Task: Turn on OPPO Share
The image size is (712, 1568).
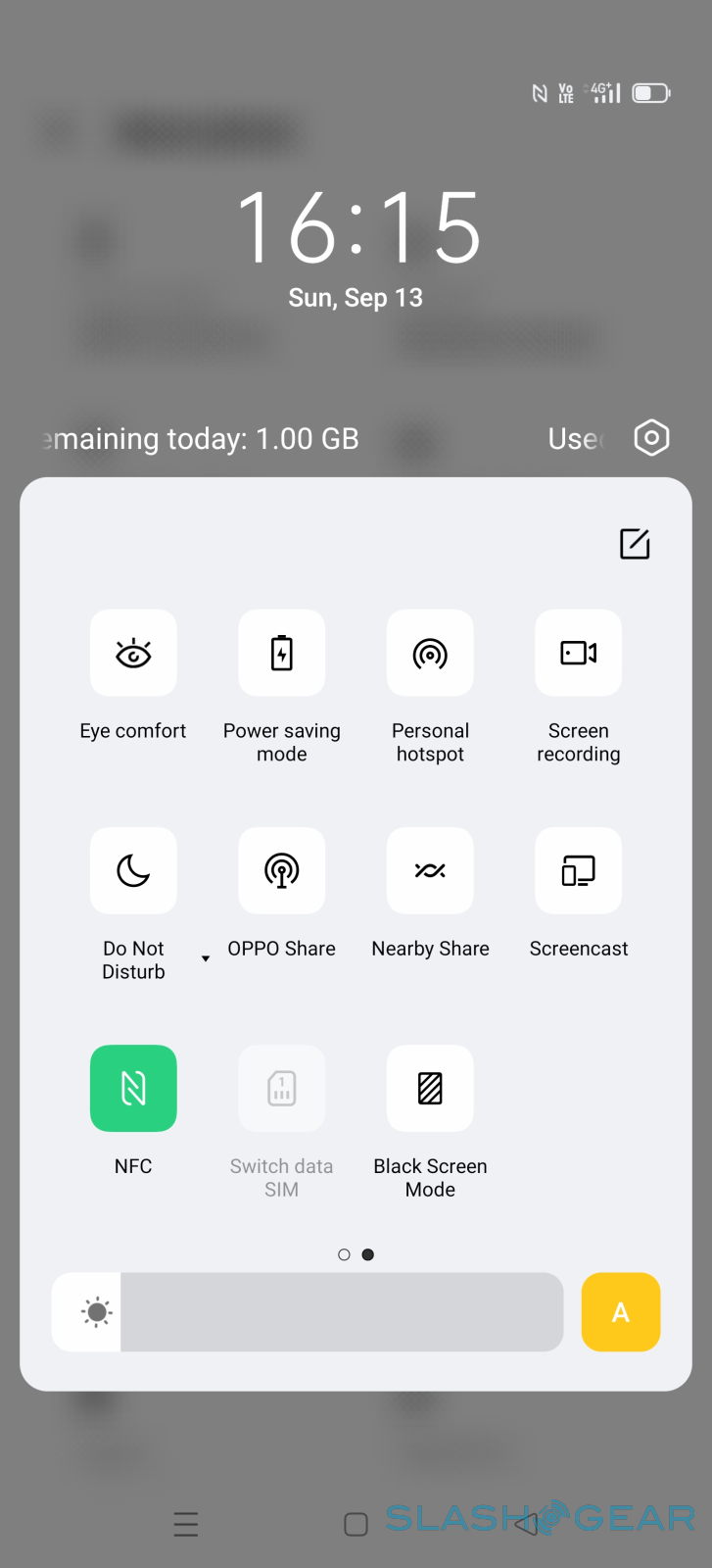Action: click(282, 871)
